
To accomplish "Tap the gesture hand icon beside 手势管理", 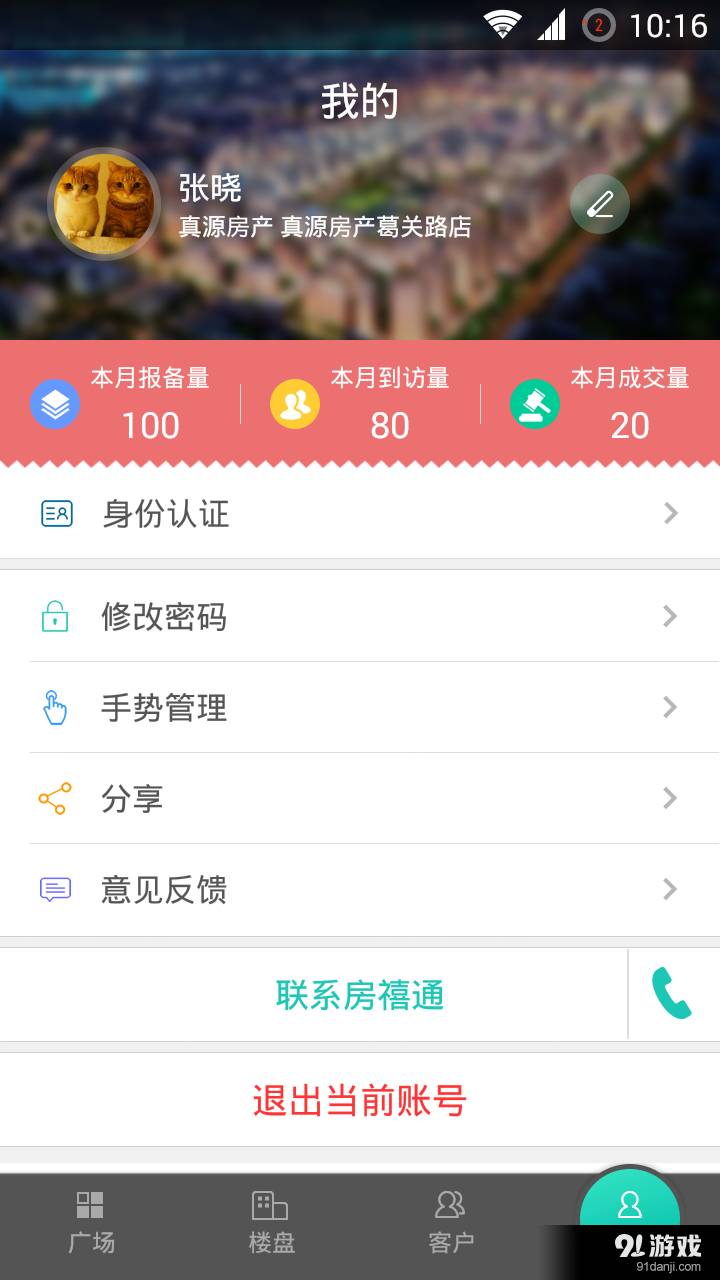I will [57, 707].
